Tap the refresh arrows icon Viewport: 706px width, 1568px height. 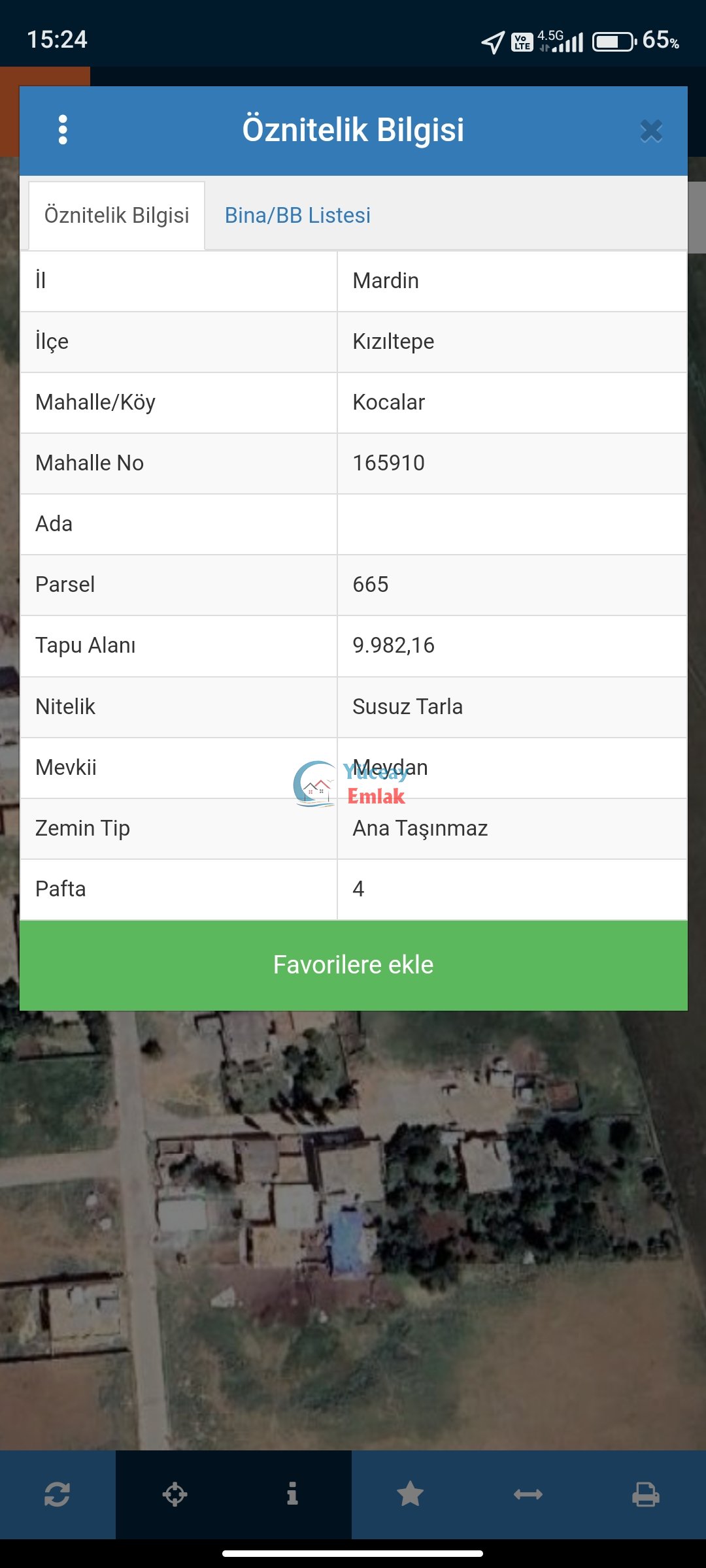pyautogui.click(x=57, y=1494)
